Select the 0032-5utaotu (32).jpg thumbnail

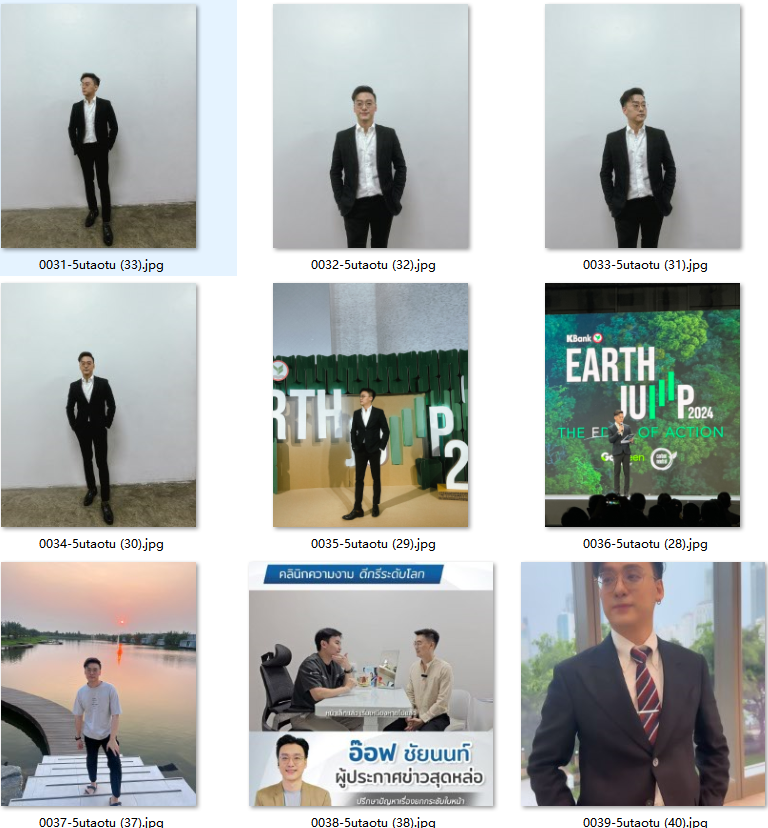(x=371, y=126)
